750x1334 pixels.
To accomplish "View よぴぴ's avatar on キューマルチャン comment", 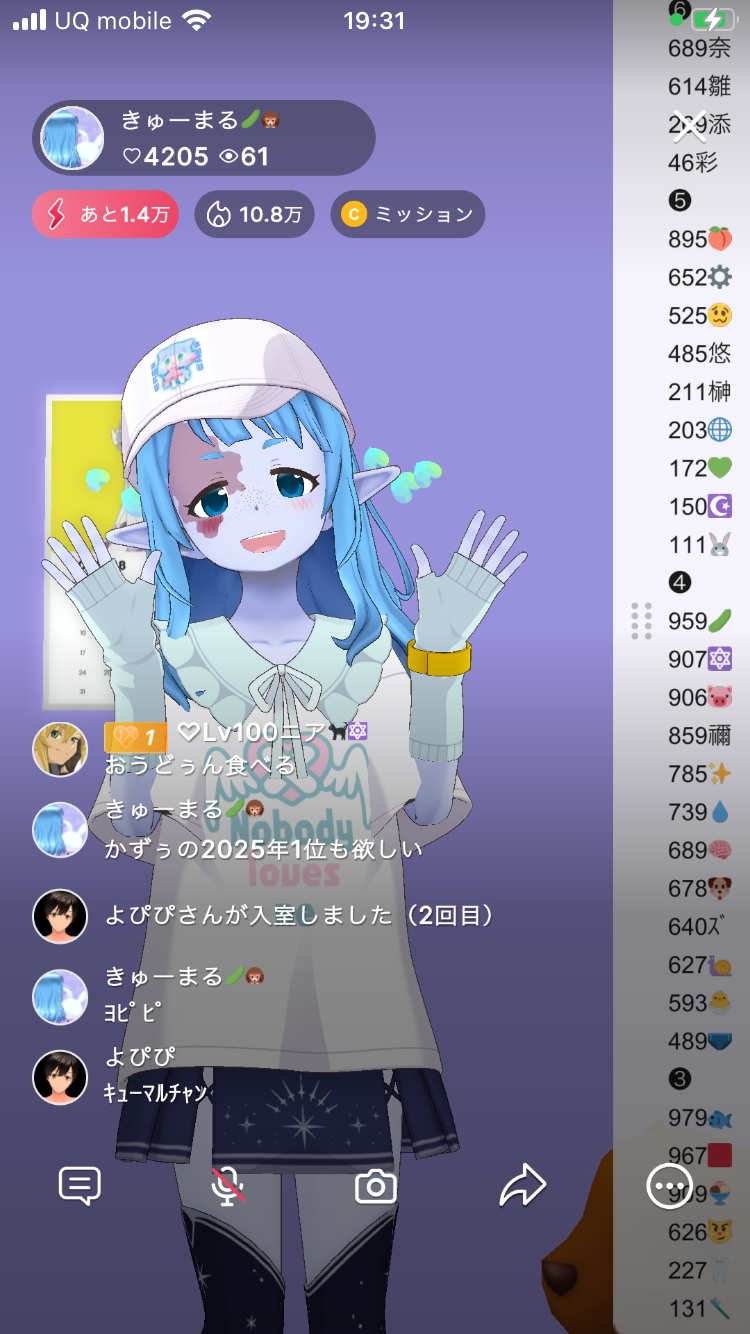I will (60, 1077).
